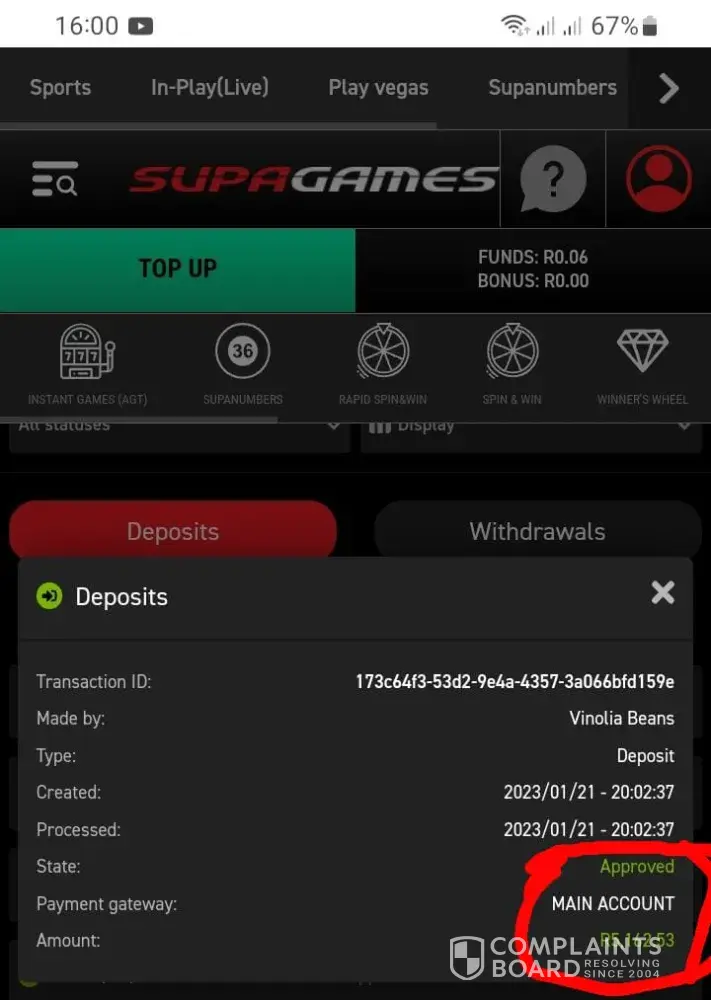
Task: Open the menu search icon
Action: pos(54,180)
